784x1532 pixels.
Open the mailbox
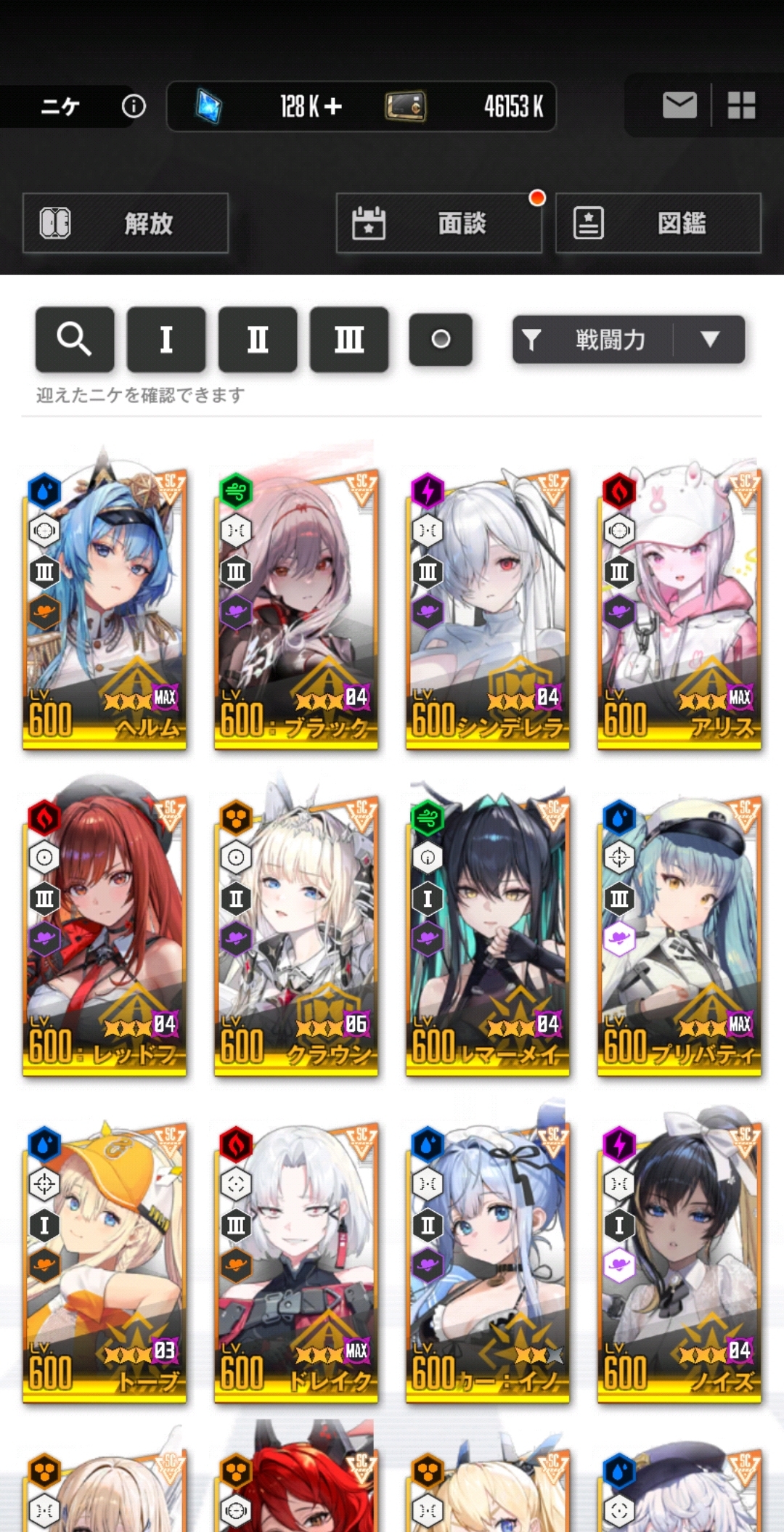[679, 106]
